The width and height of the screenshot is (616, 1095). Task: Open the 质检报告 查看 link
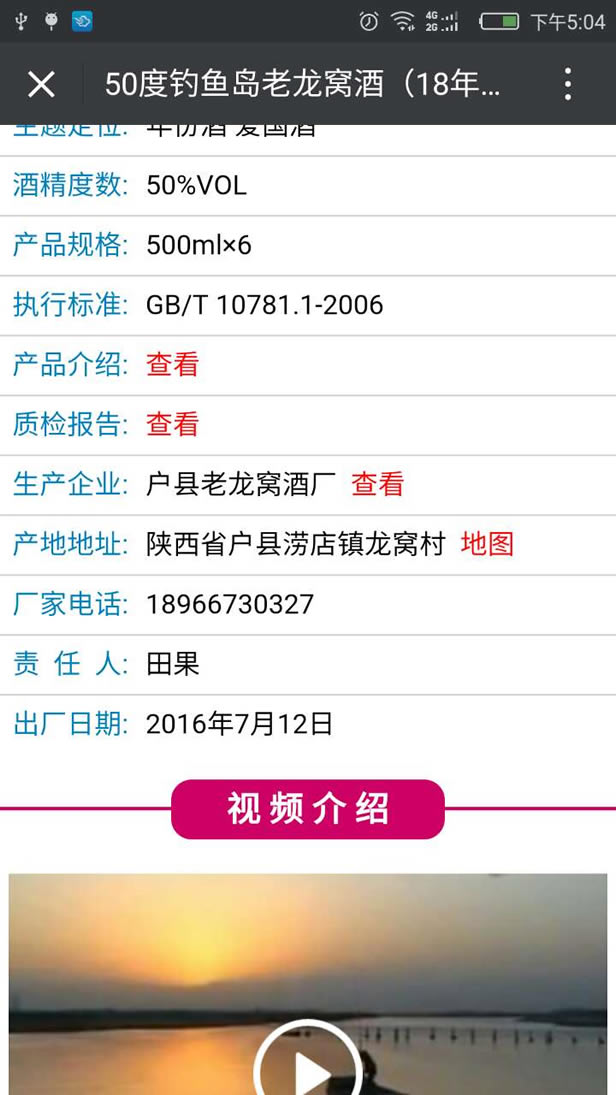(173, 425)
